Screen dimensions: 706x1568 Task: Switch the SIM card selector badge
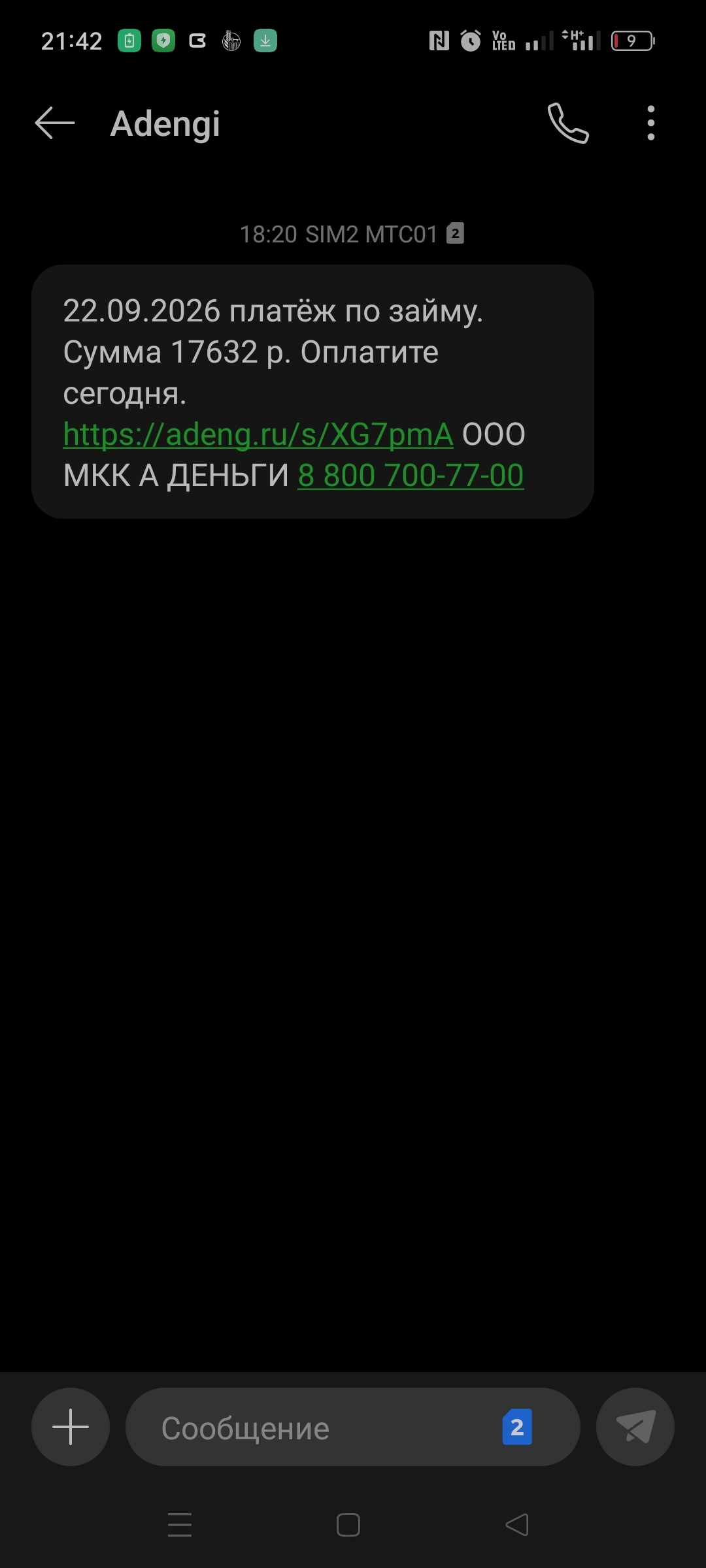pos(517,1427)
